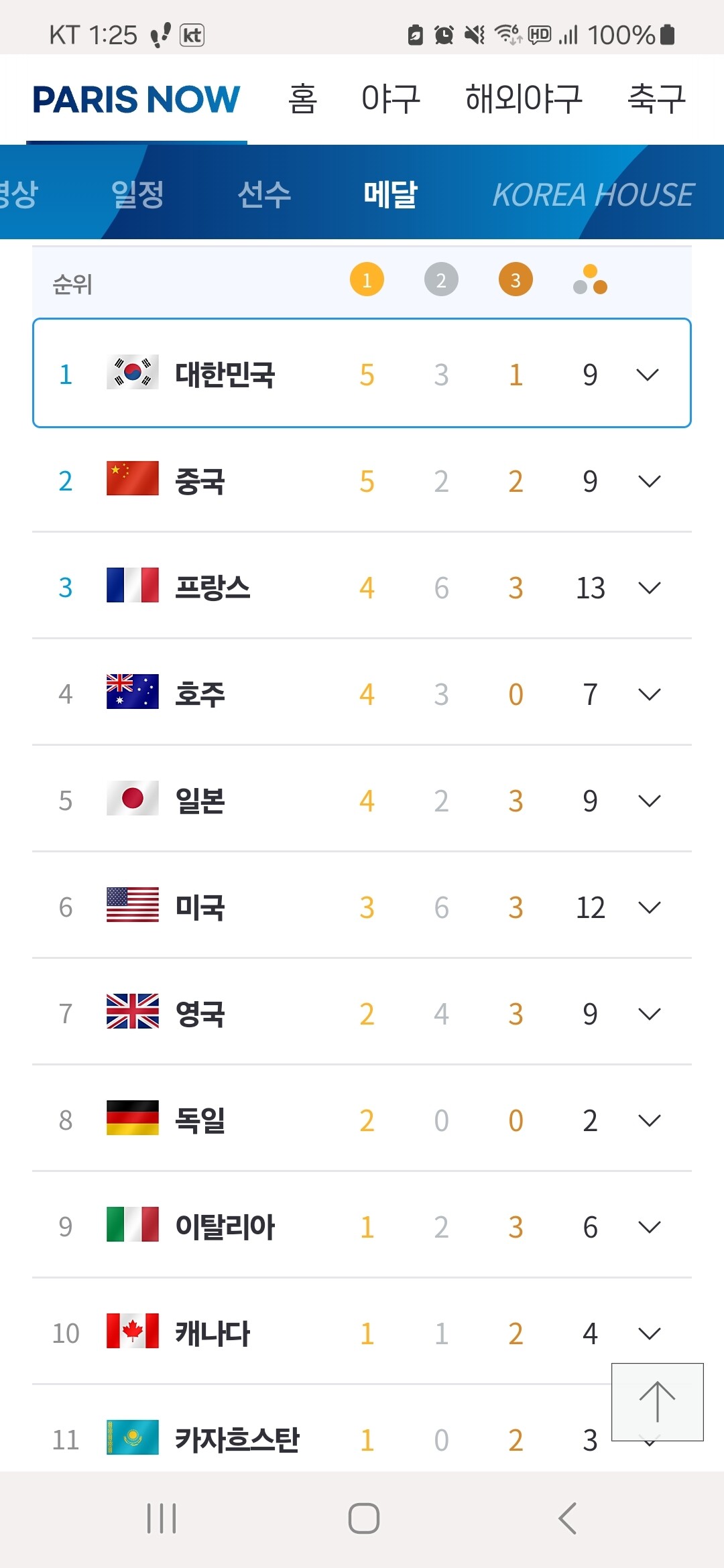The height and width of the screenshot is (1568, 724).
Task: Expand the 중국 row chevron
Action: 649,481
